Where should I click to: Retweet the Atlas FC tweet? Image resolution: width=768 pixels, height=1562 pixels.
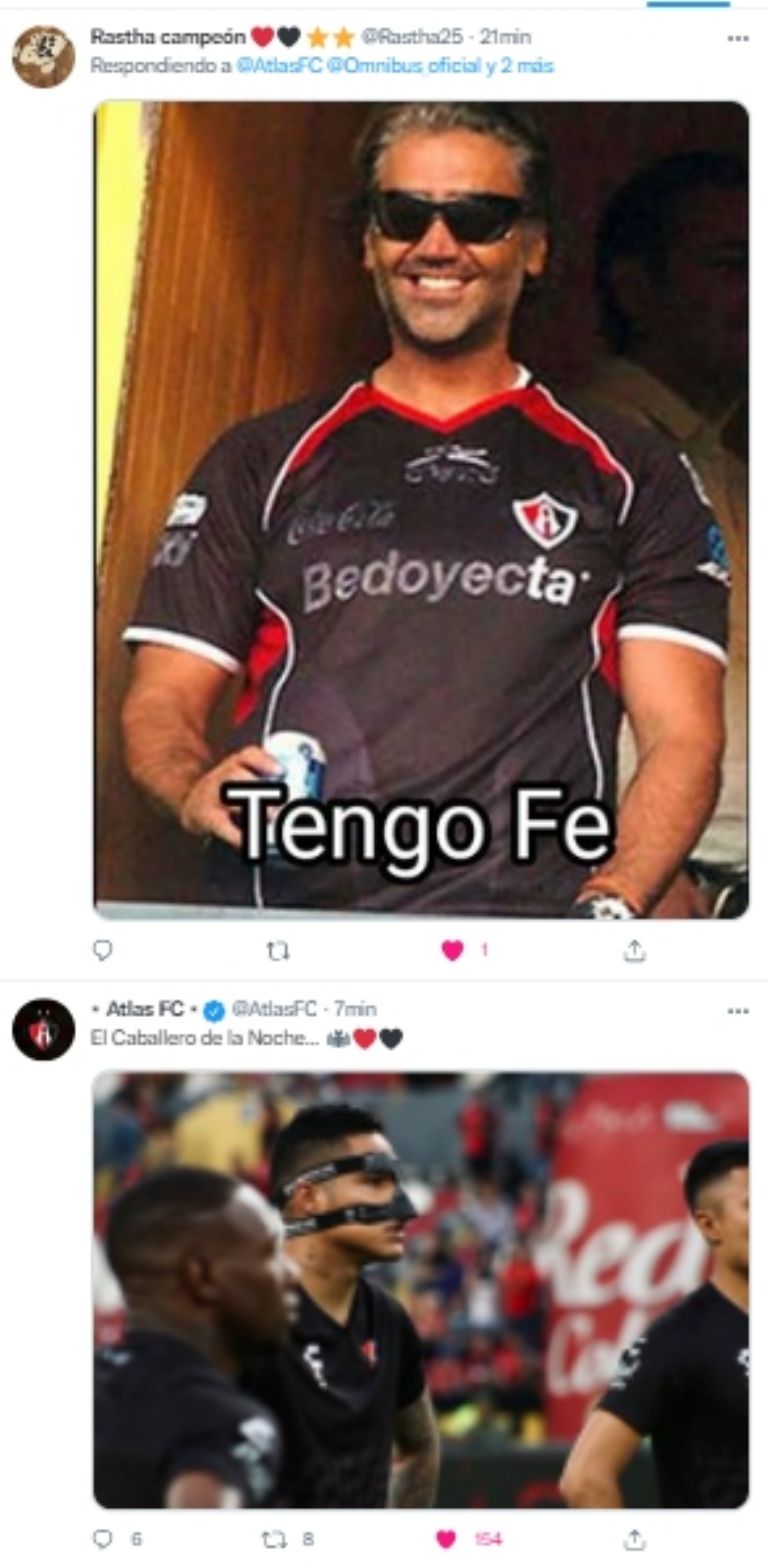click(274, 1538)
